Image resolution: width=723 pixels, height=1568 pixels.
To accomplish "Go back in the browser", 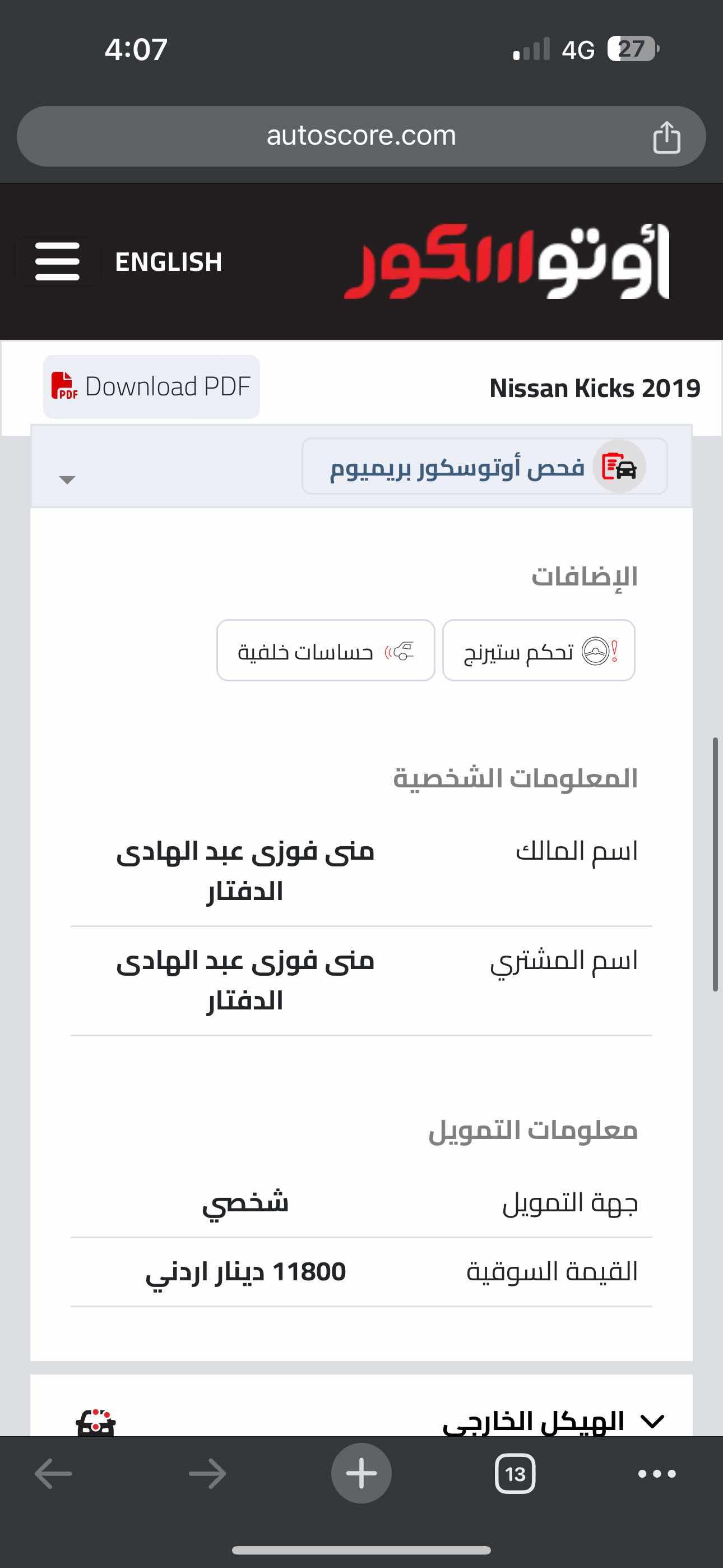I will point(54,1474).
